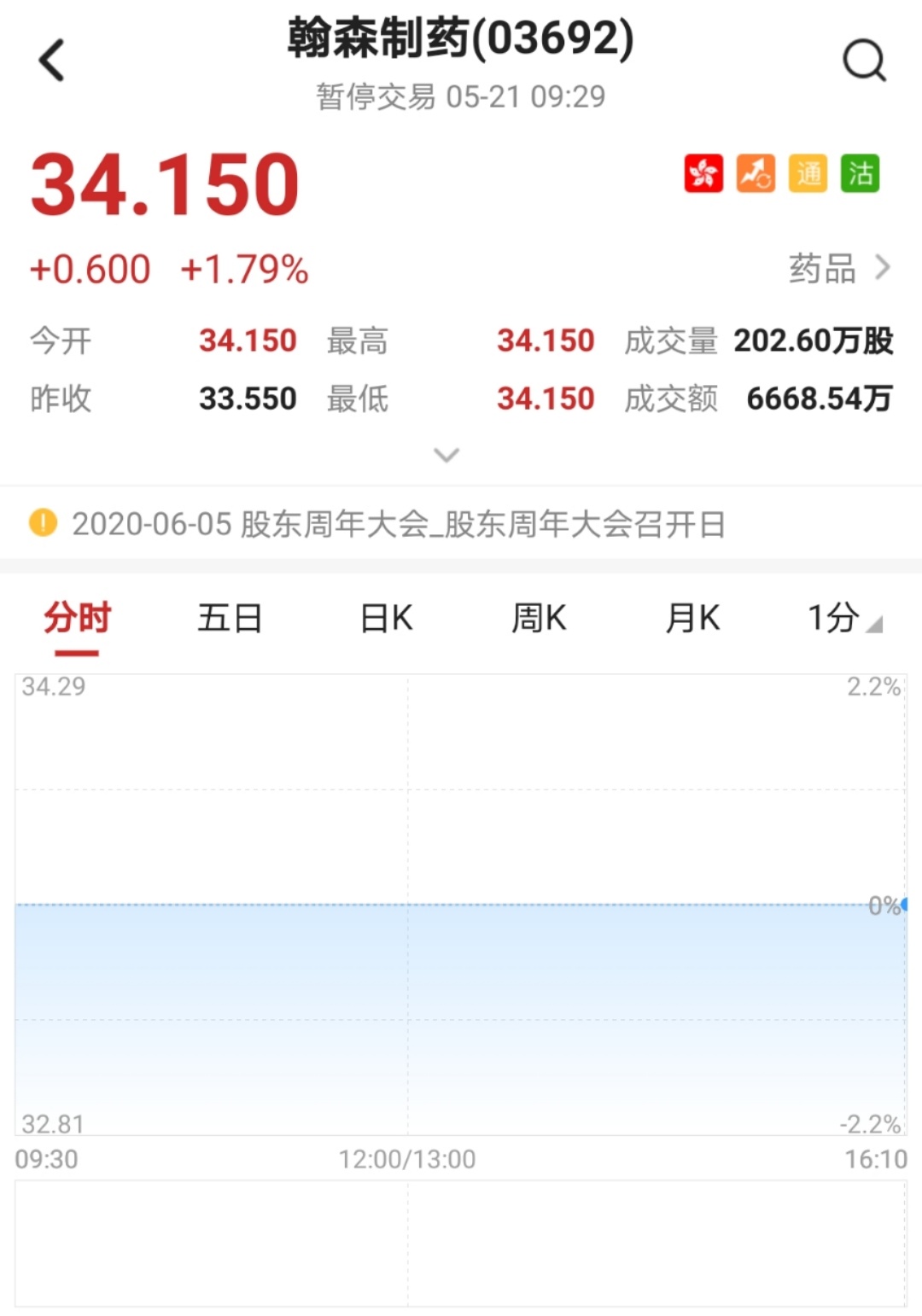View the 月K chart
The height and width of the screenshot is (1316, 922).
(x=692, y=618)
